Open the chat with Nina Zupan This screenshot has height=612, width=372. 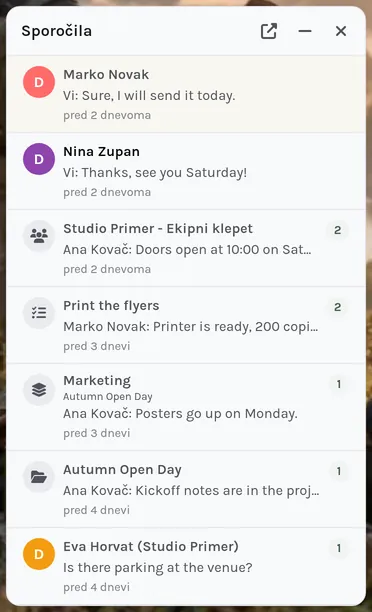186,171
